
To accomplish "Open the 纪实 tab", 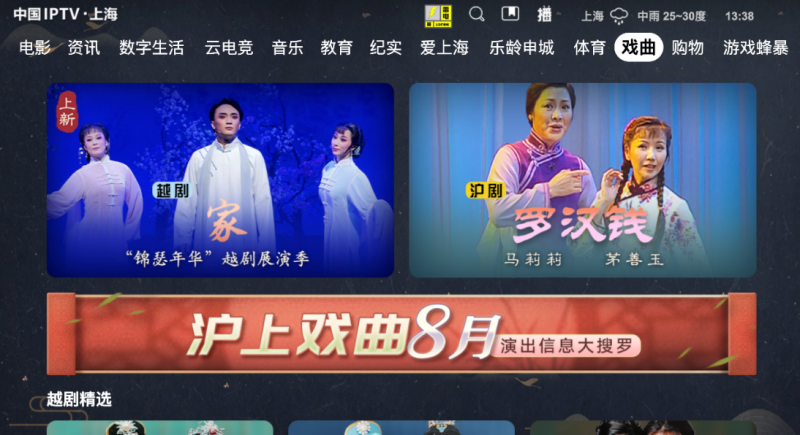I will 385,48.
